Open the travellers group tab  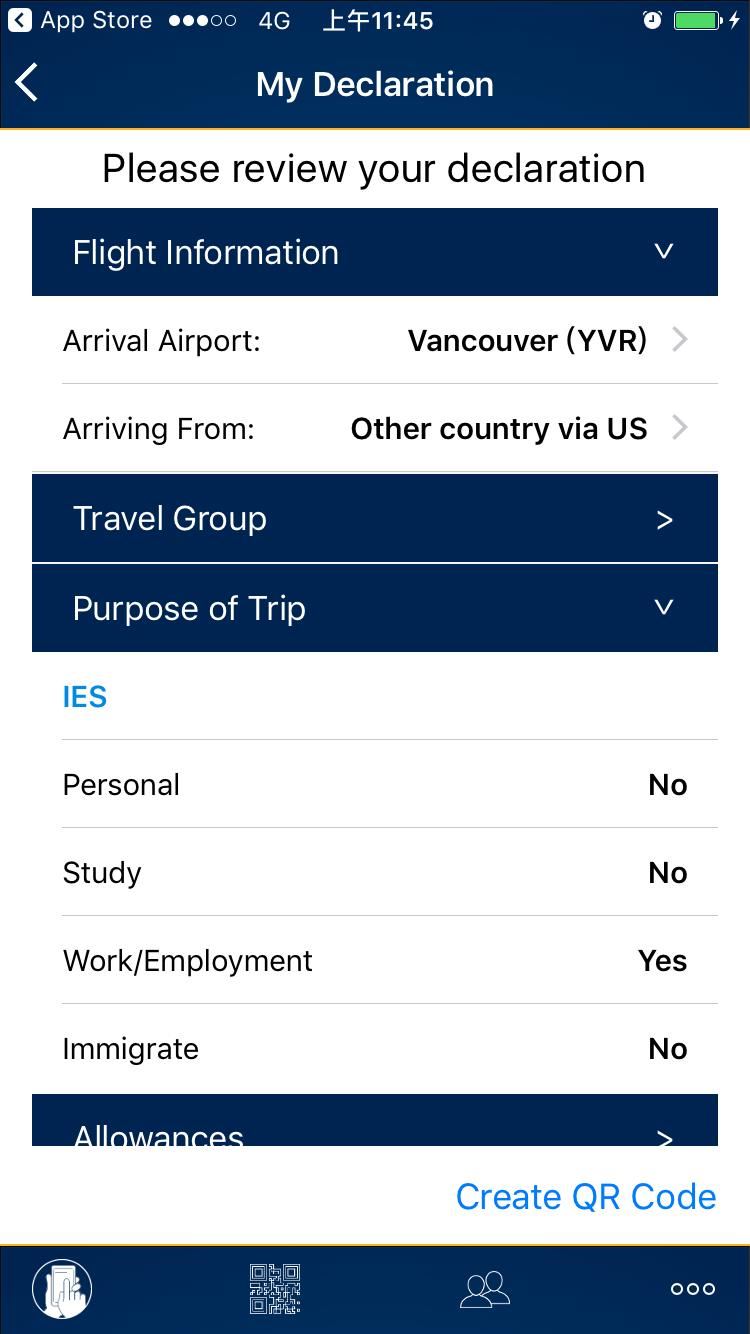(x=485, y=1288)
